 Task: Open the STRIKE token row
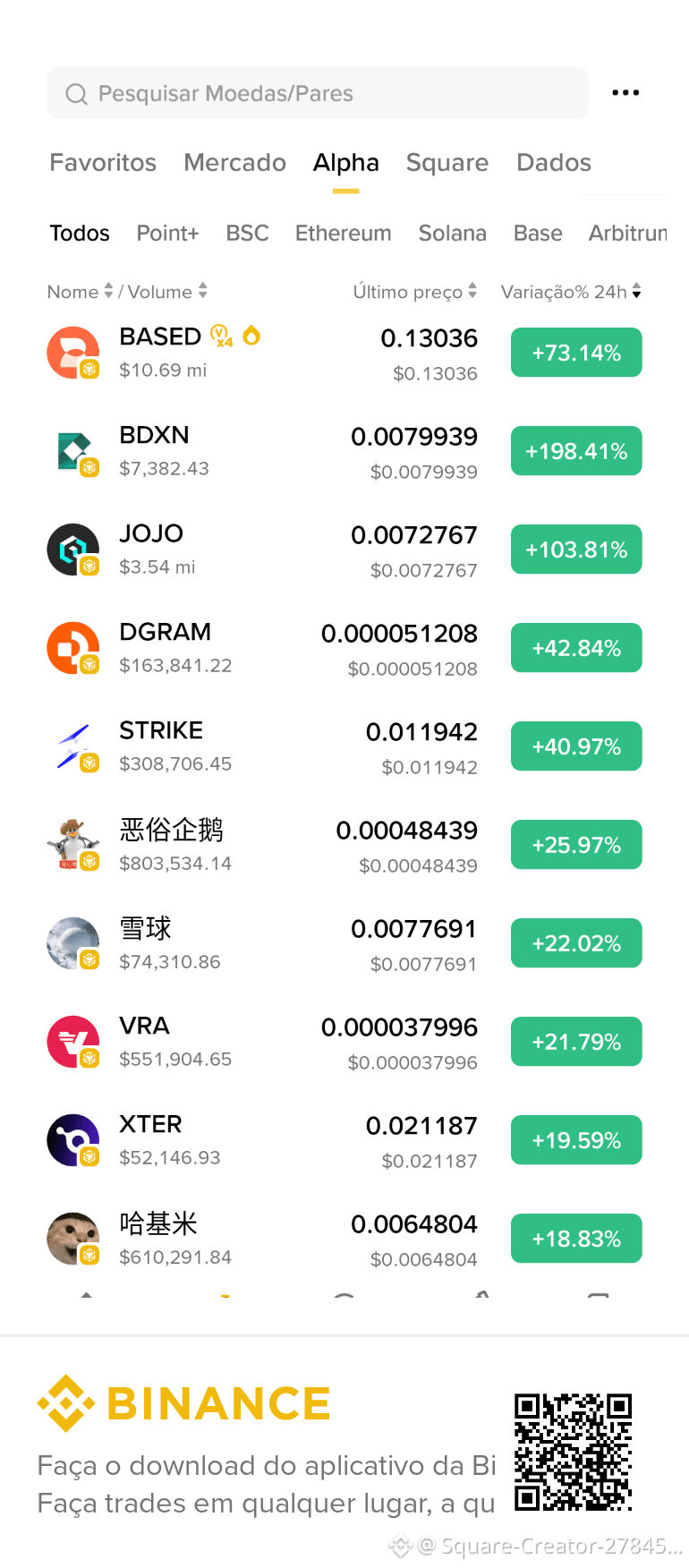[x=344, y=747]
